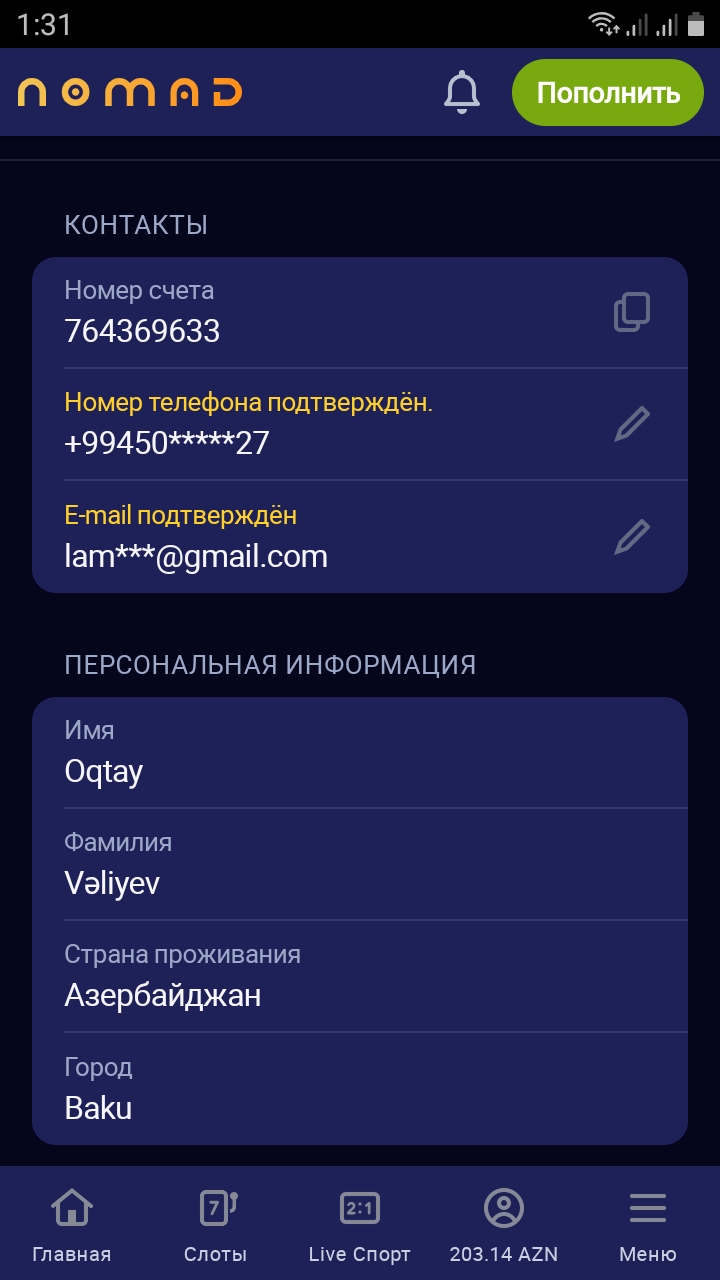Tap the Пополнить deposit button

[x=608, y=93]
